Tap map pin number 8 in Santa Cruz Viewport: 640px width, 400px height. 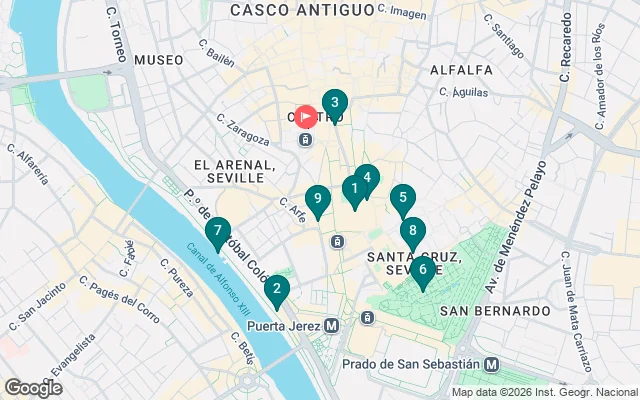coord(412,231)
